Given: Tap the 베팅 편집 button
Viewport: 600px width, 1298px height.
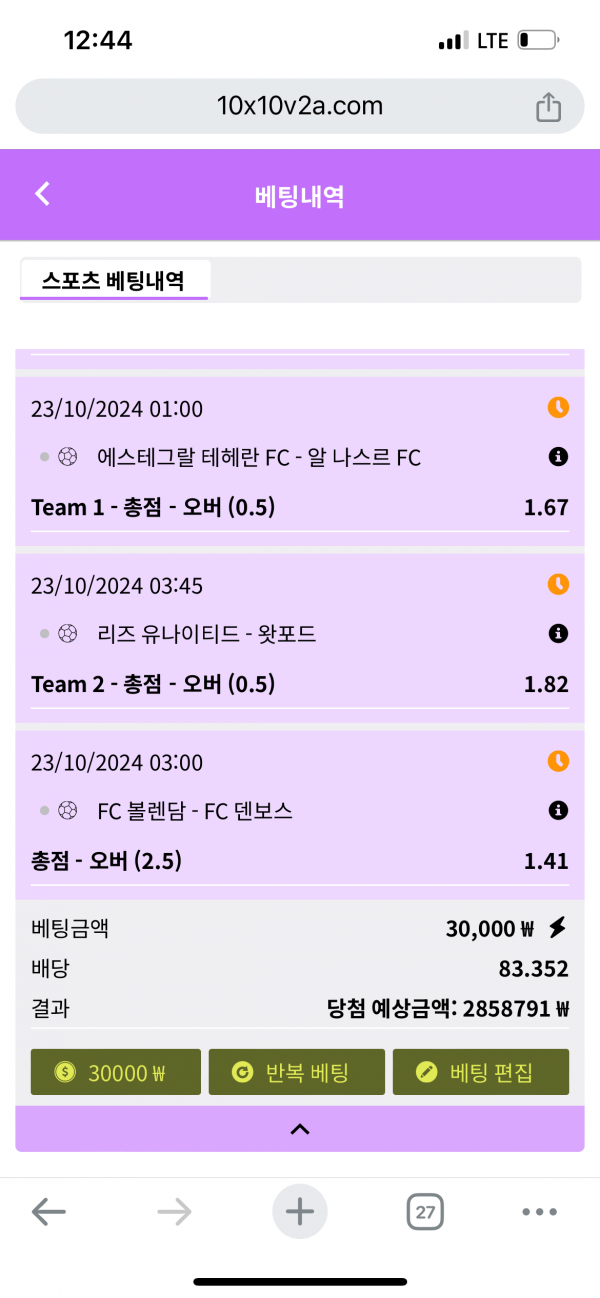Looking at the screenshot, I should tap(480, 1072).
